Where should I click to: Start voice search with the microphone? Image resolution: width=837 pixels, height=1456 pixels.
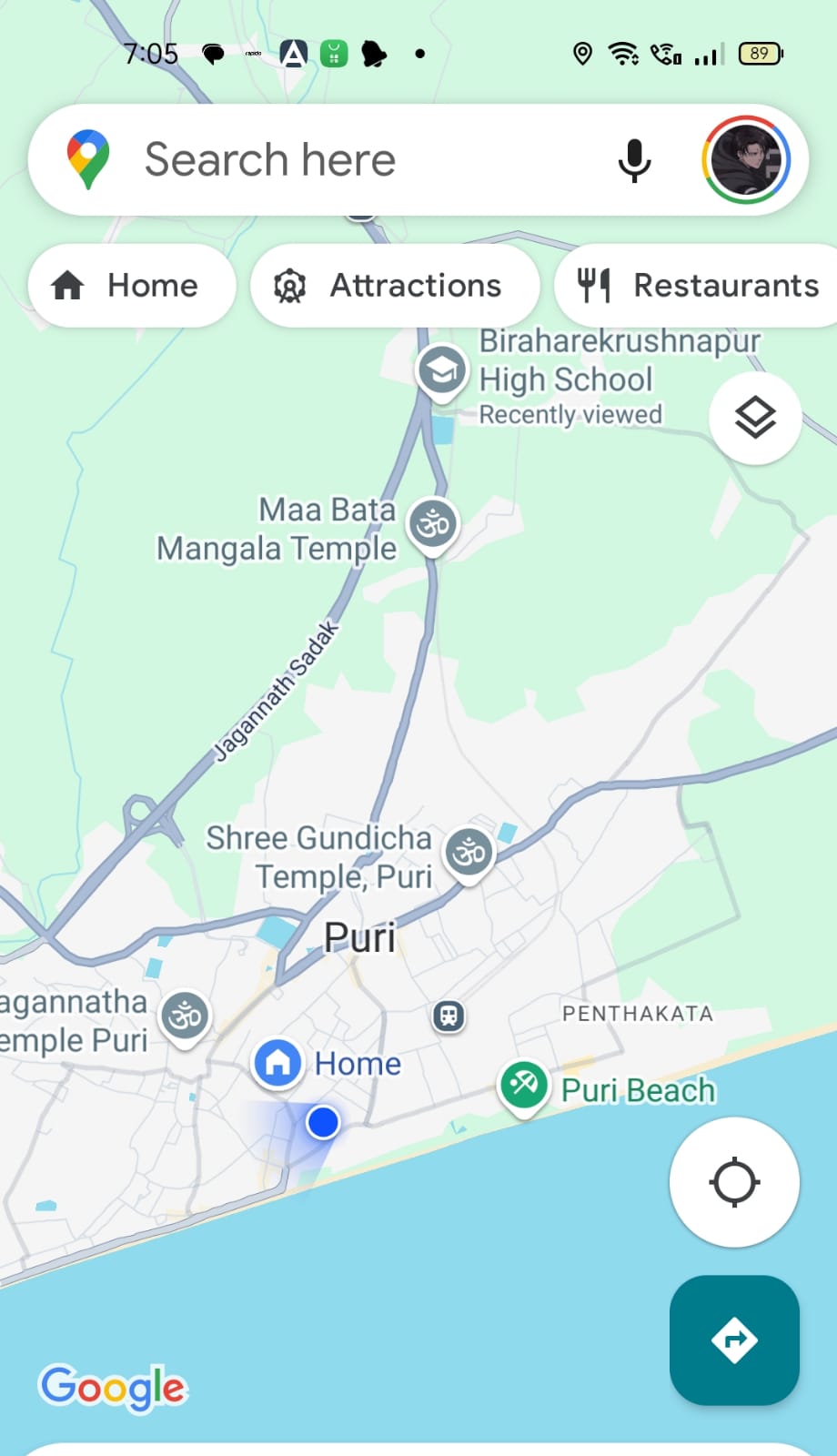click(634, 160)
